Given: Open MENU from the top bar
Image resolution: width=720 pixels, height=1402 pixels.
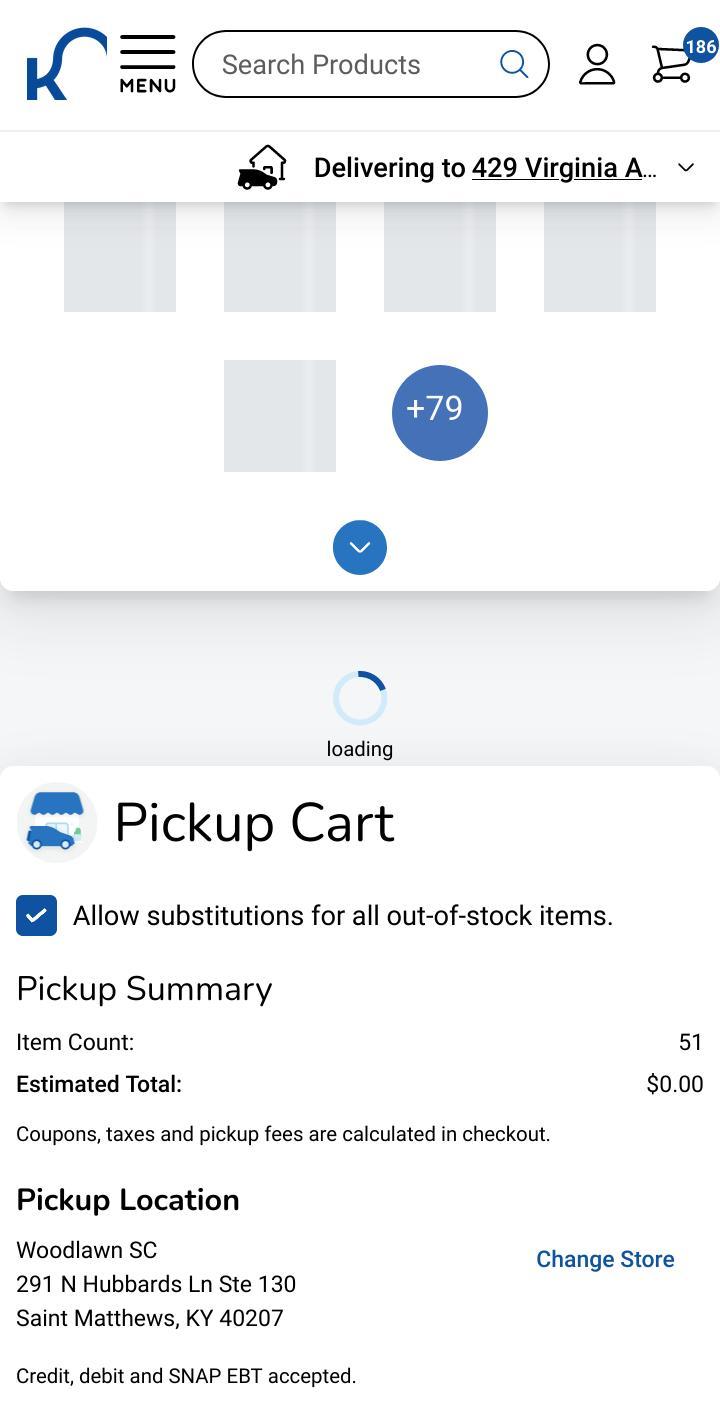Looking at the screenshot, I should click(146, 64).
